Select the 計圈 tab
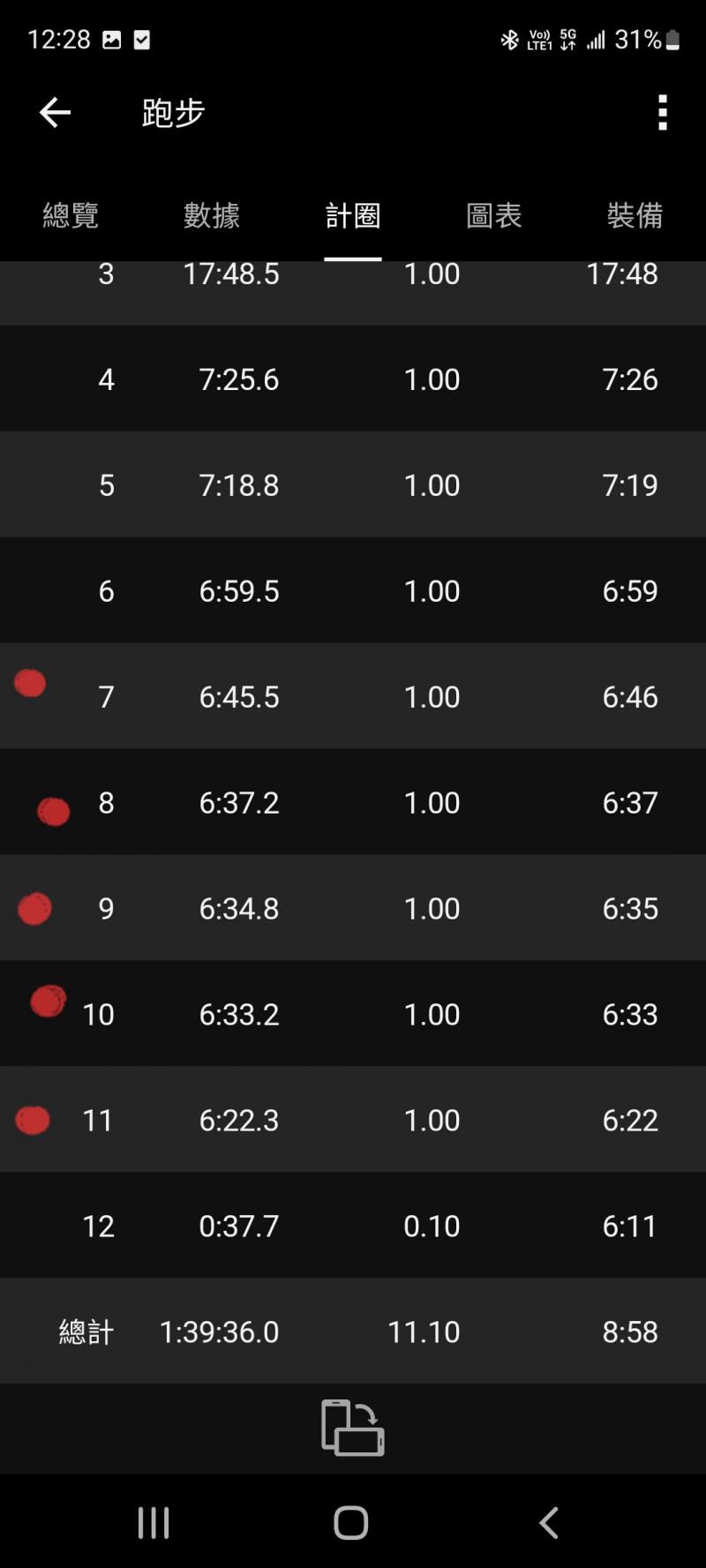 [353, 215]
